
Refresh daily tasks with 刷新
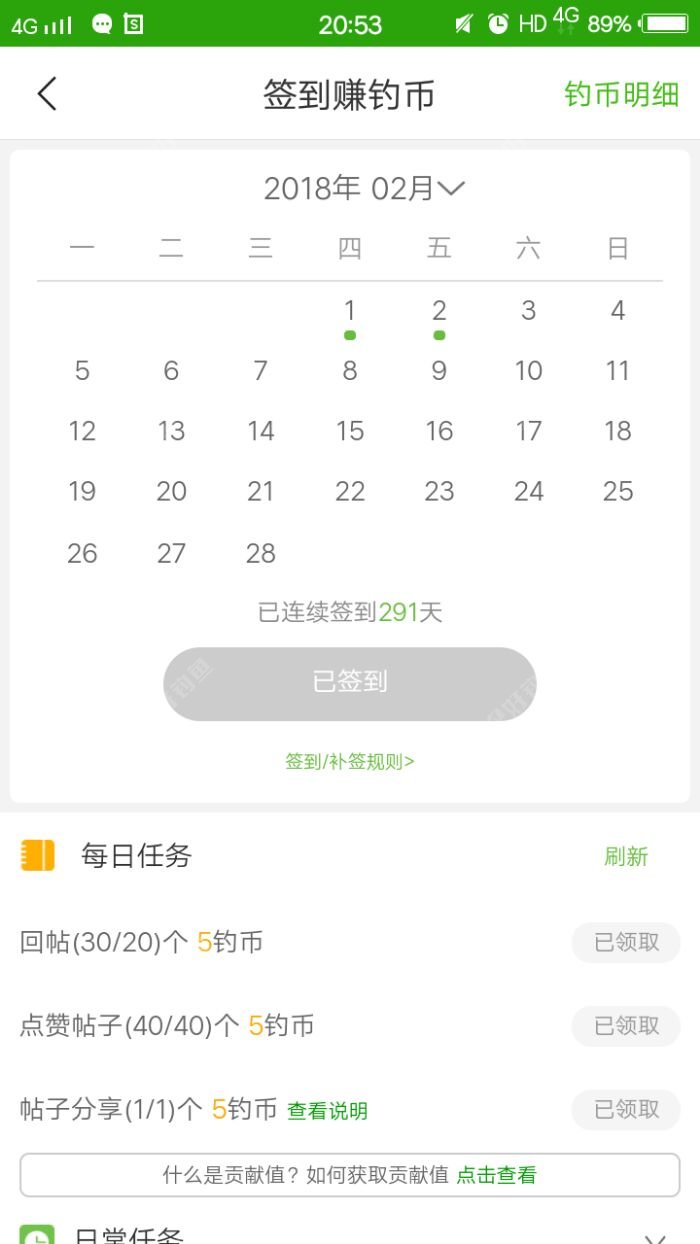[626, 856]
